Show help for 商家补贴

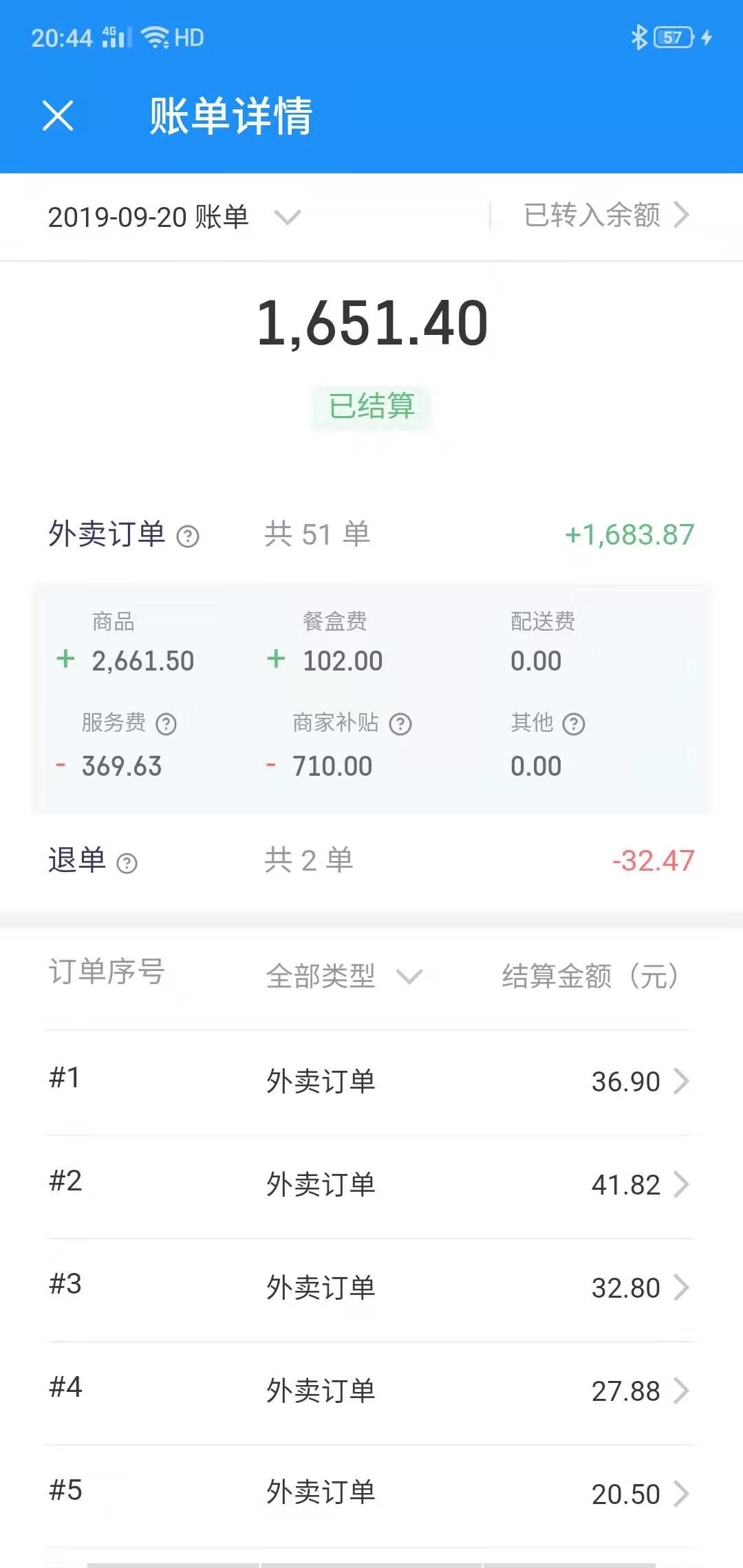(400, 723)
